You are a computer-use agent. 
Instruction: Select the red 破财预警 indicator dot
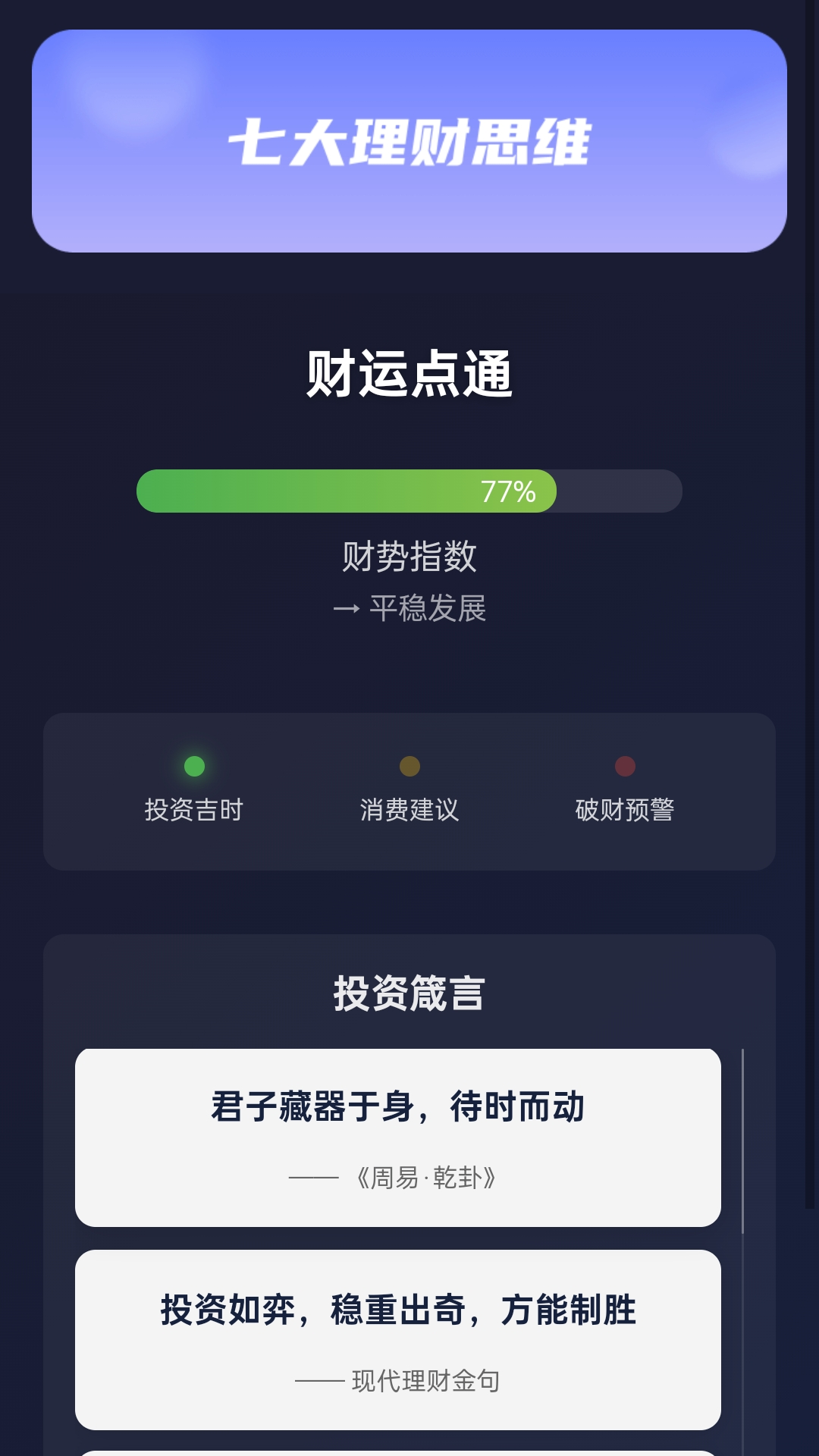(623, 767)
